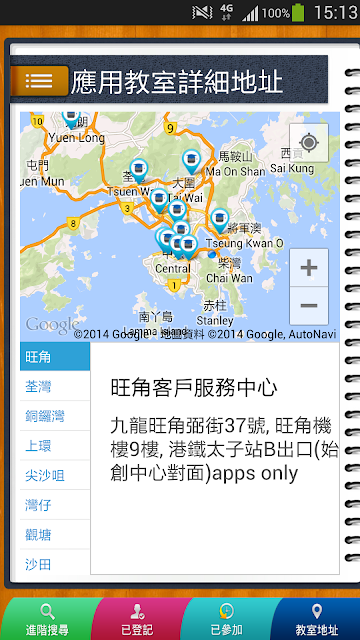Select 荃灣 in the district list
This screenshot has width=360, height=640.
55,386
